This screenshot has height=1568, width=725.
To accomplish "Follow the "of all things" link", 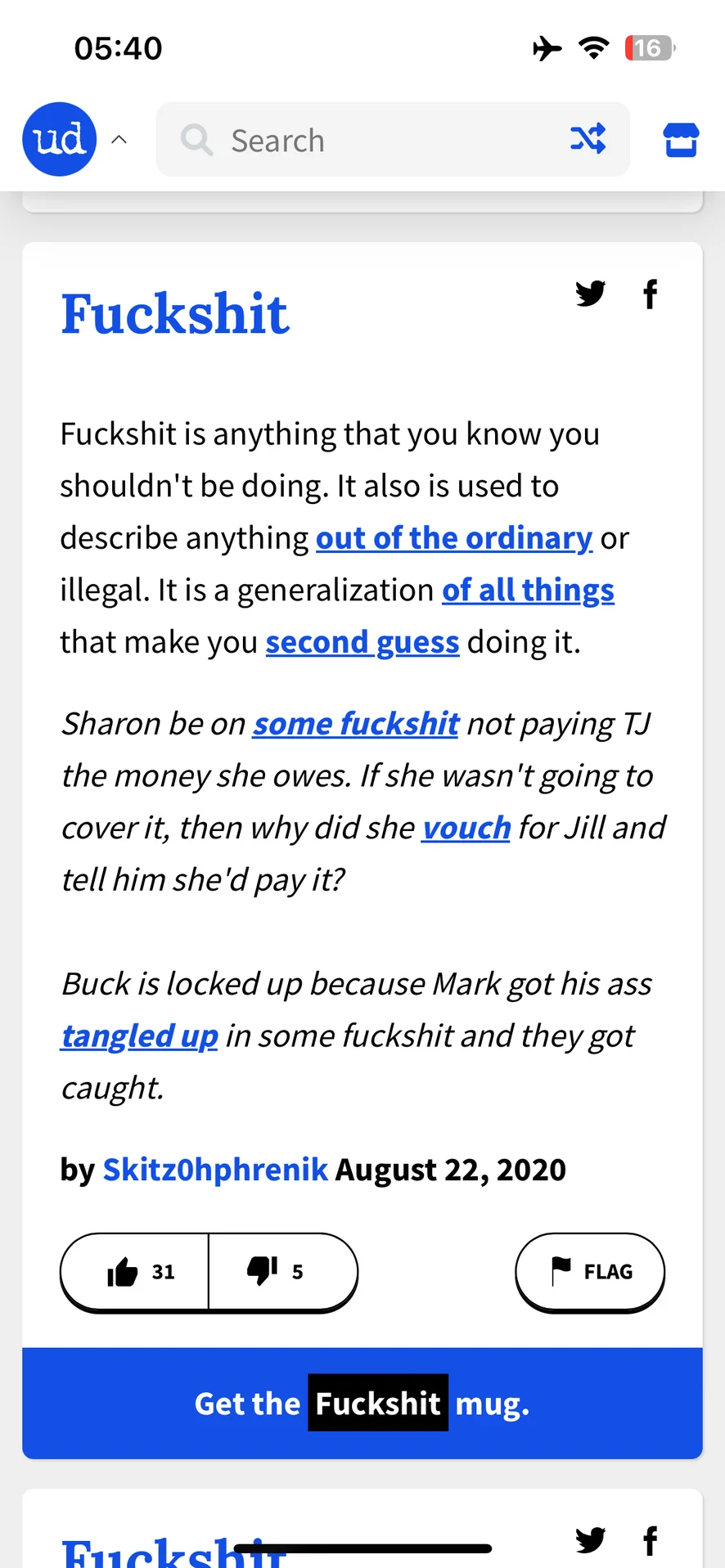I will coord(528,590).
